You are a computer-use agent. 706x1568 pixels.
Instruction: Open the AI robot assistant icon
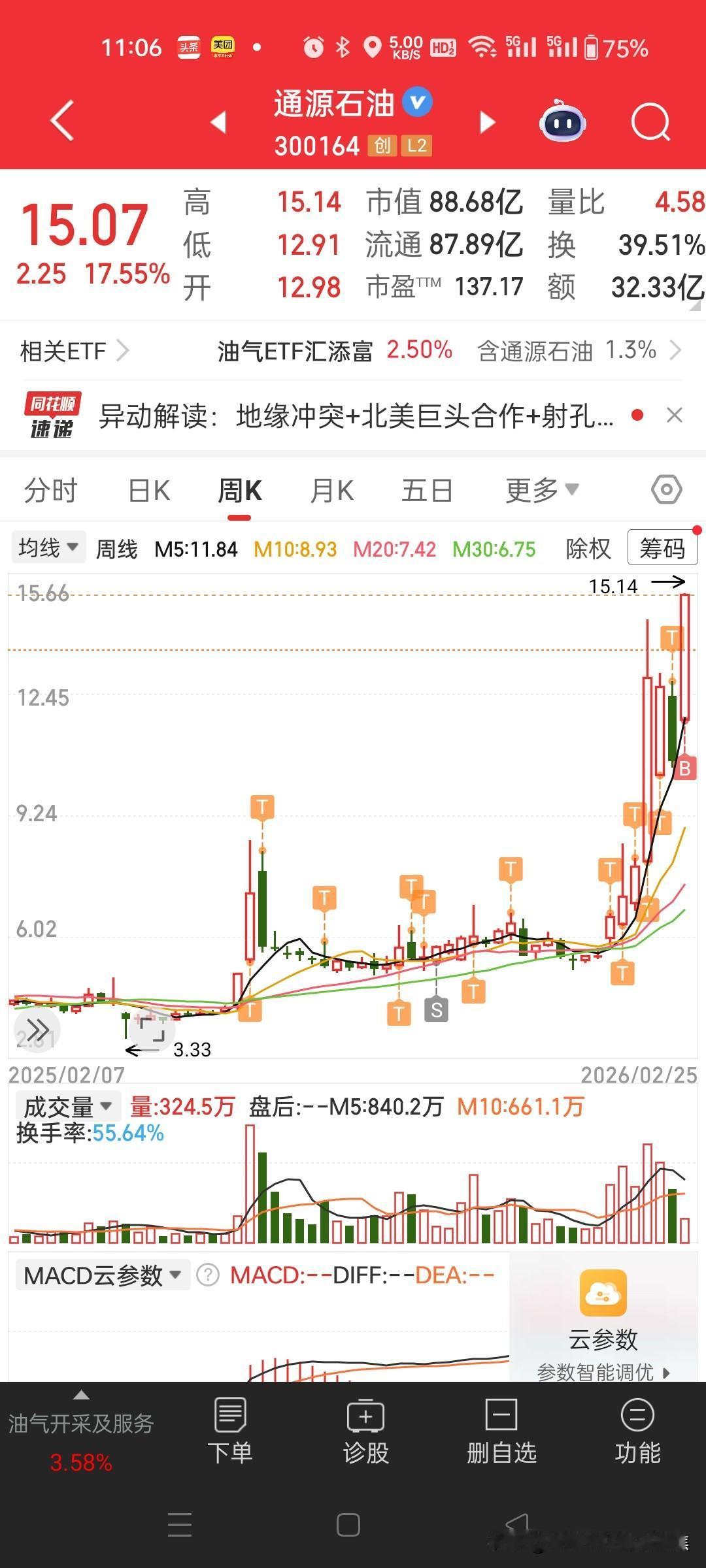pos(562,123)
